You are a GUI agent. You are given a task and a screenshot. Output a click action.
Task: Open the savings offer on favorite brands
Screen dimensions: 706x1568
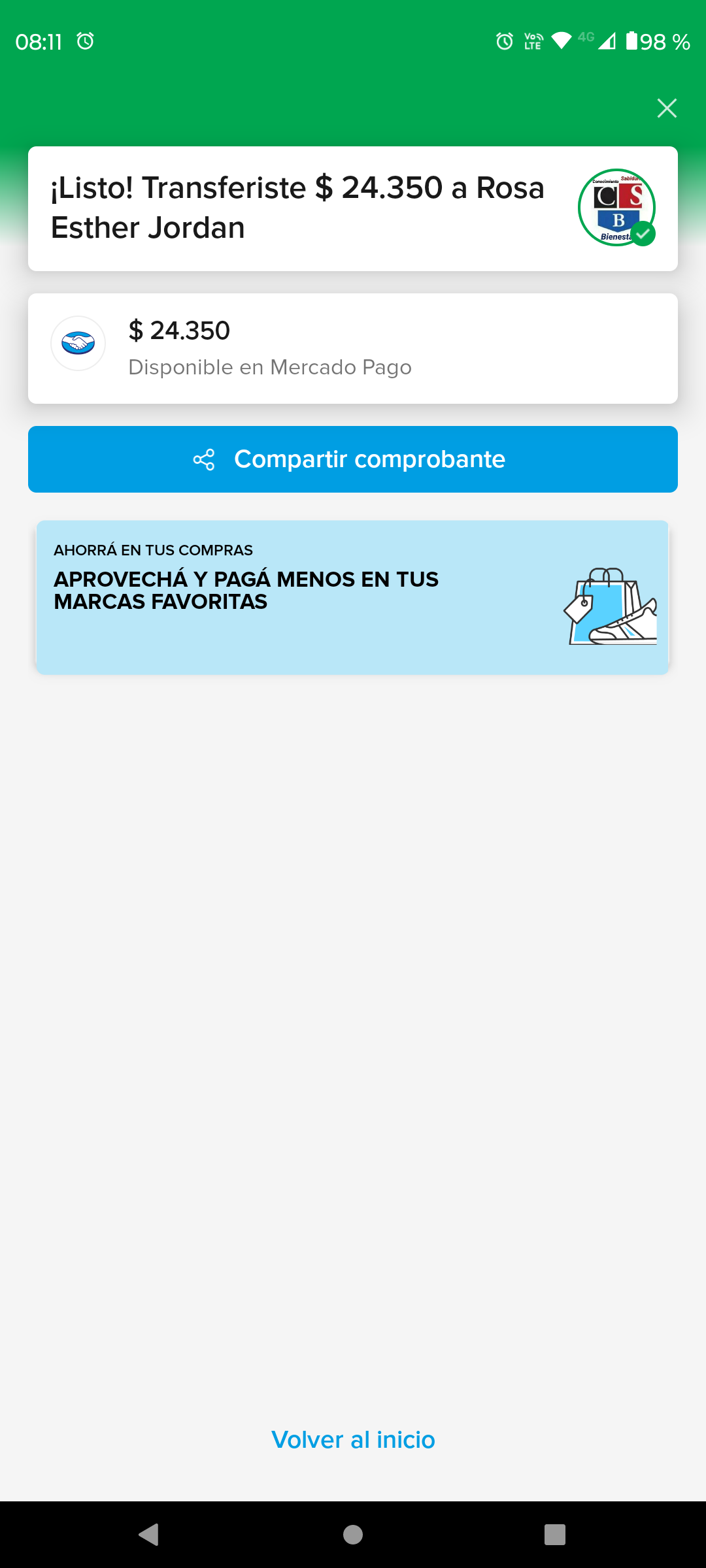353,597
